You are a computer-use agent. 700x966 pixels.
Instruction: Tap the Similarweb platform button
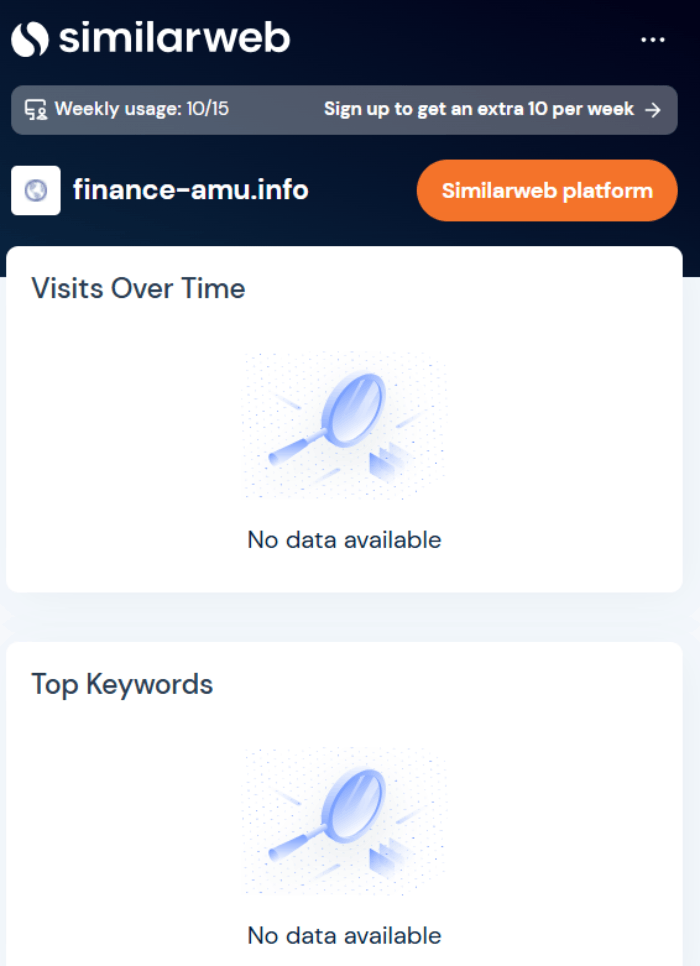tap(546, 190)
